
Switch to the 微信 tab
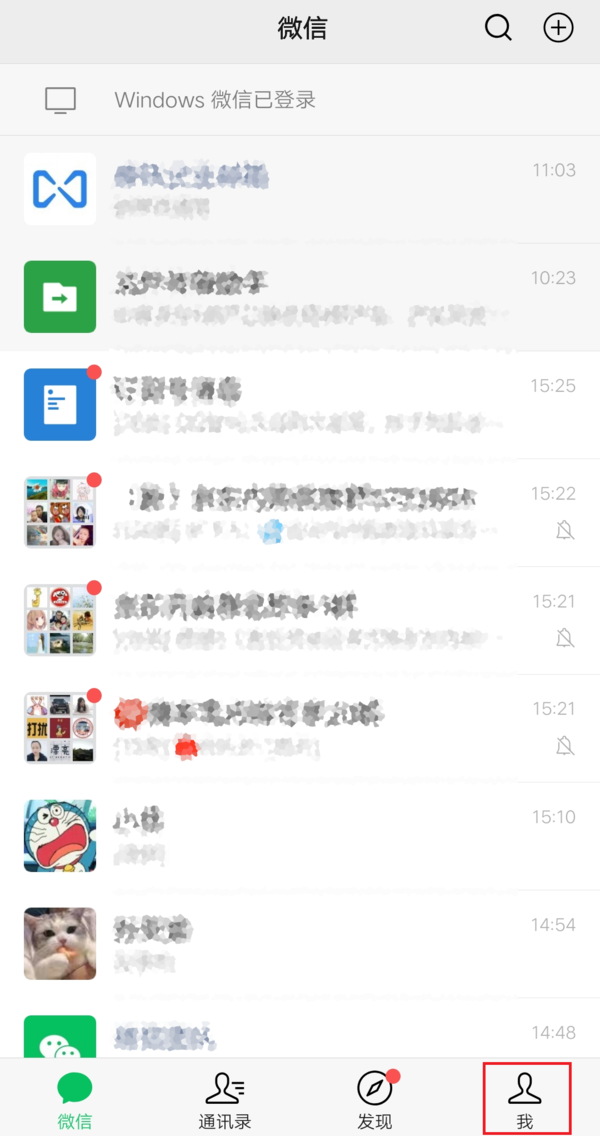pos(75,1098)
